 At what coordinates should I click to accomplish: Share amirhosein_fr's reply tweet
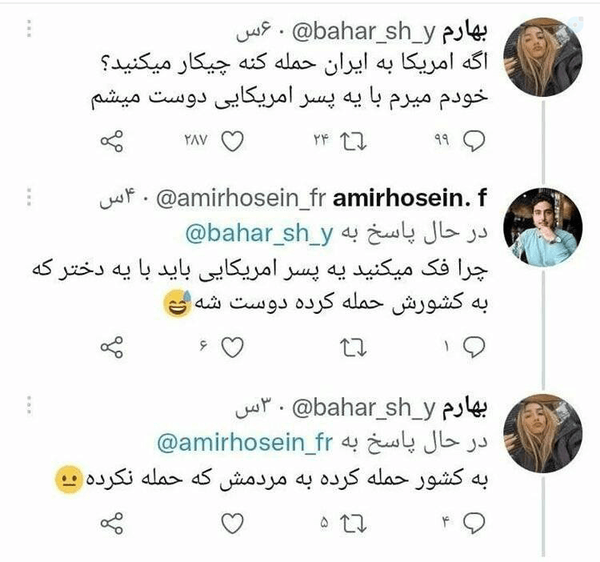coord(112,347)
